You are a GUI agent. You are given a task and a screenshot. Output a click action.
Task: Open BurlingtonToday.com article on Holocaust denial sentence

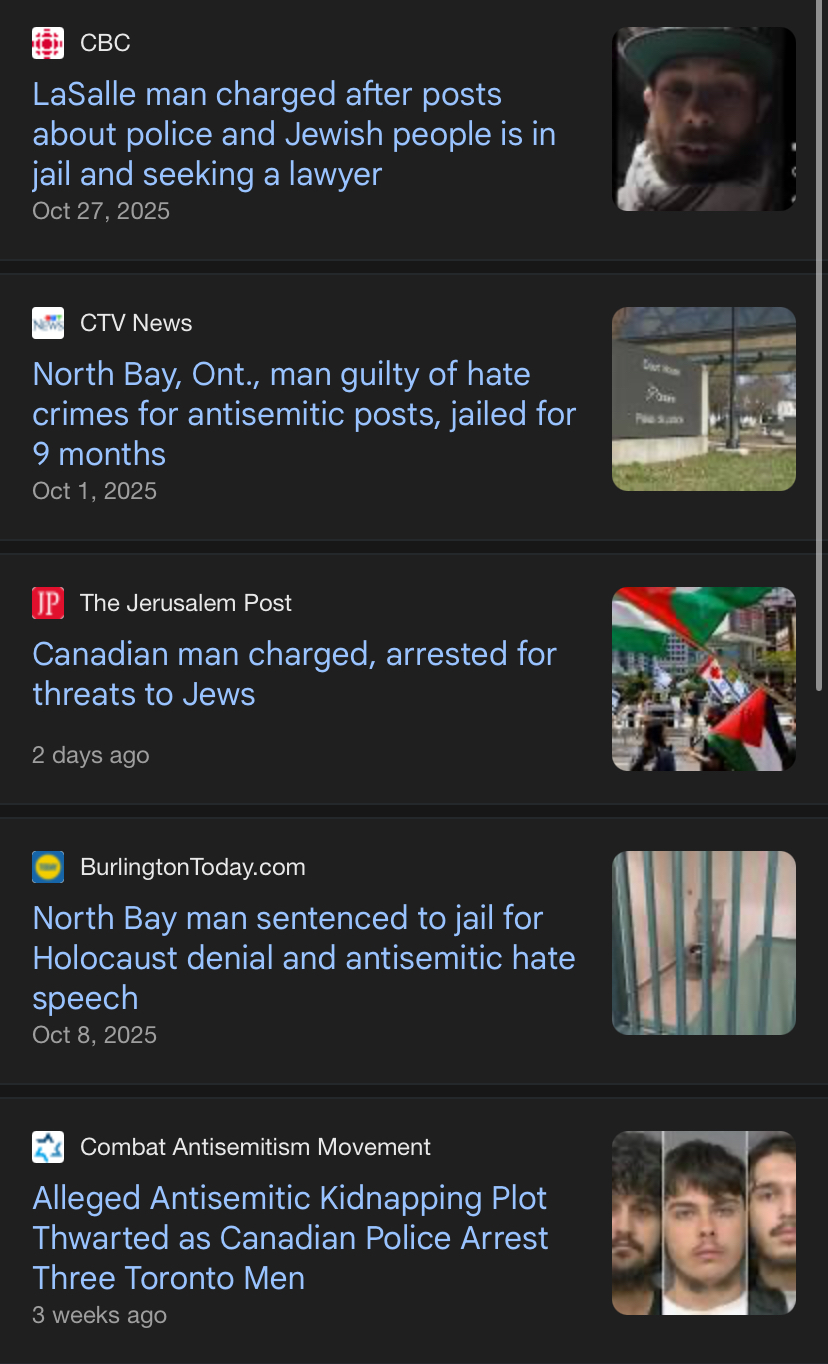[x=304, y=958]
